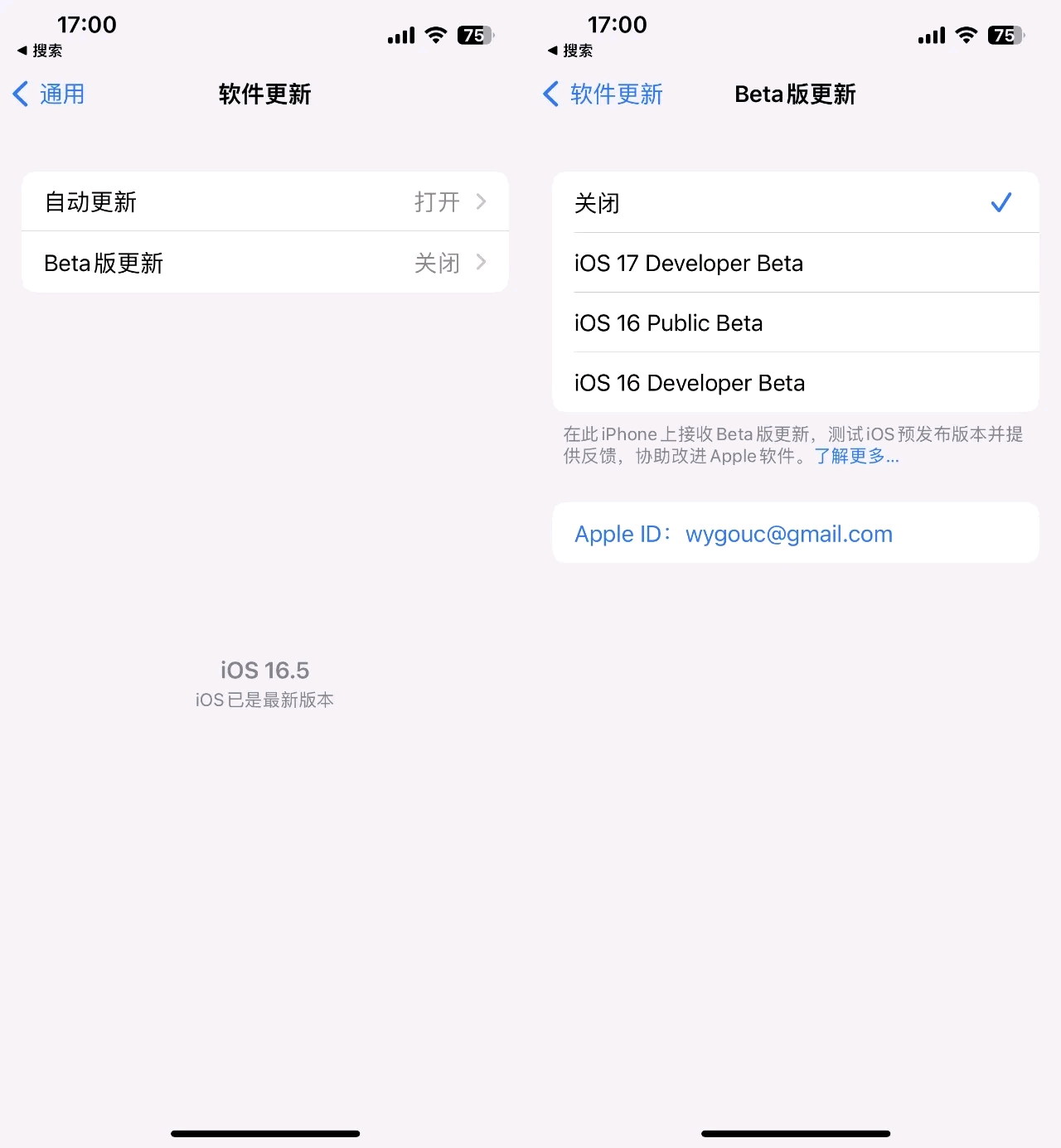Open 自动更新 settings row
Viewport: 1061px width, 1148px height.
(x=264, y=201)
